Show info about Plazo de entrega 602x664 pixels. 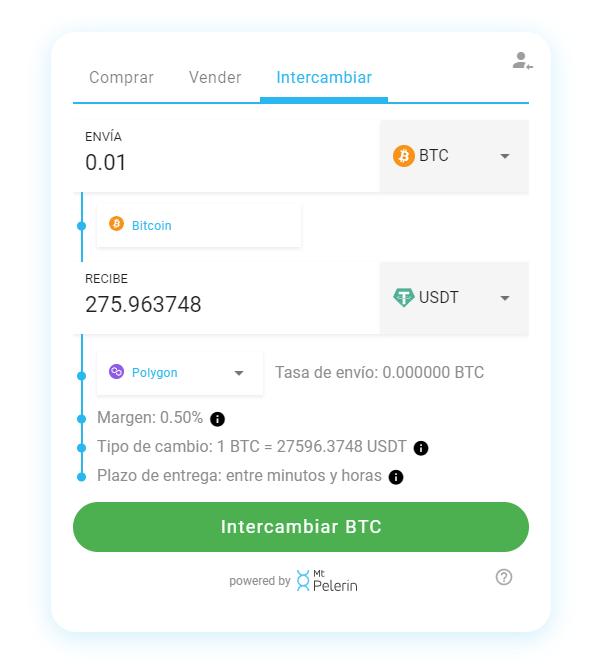[x=396, y=477]
